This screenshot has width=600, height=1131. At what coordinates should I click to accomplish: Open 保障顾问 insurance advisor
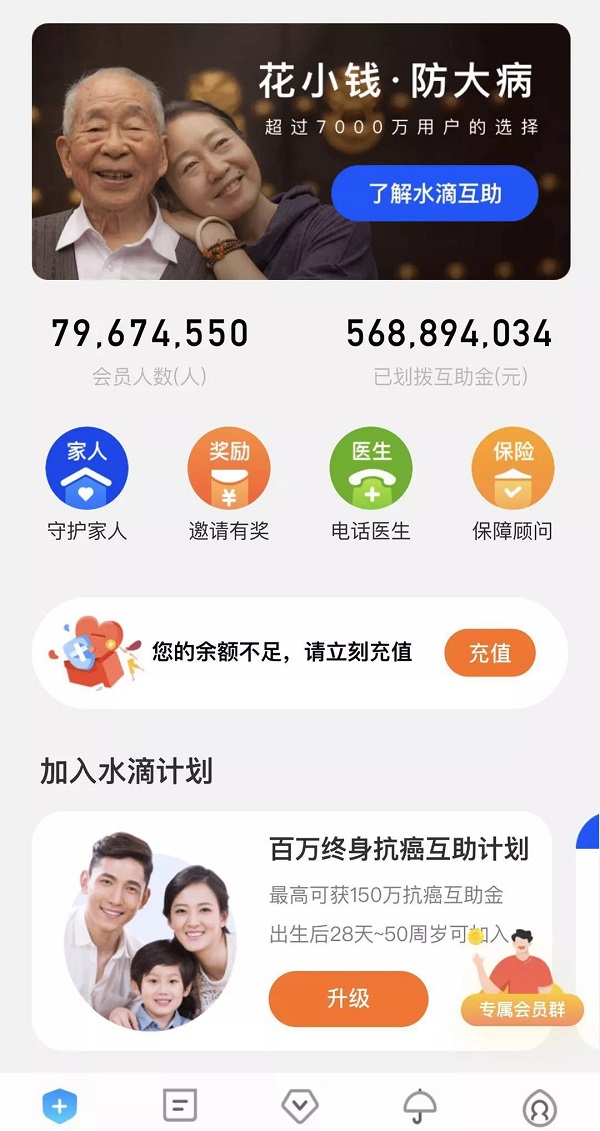[x=513, y=469]
